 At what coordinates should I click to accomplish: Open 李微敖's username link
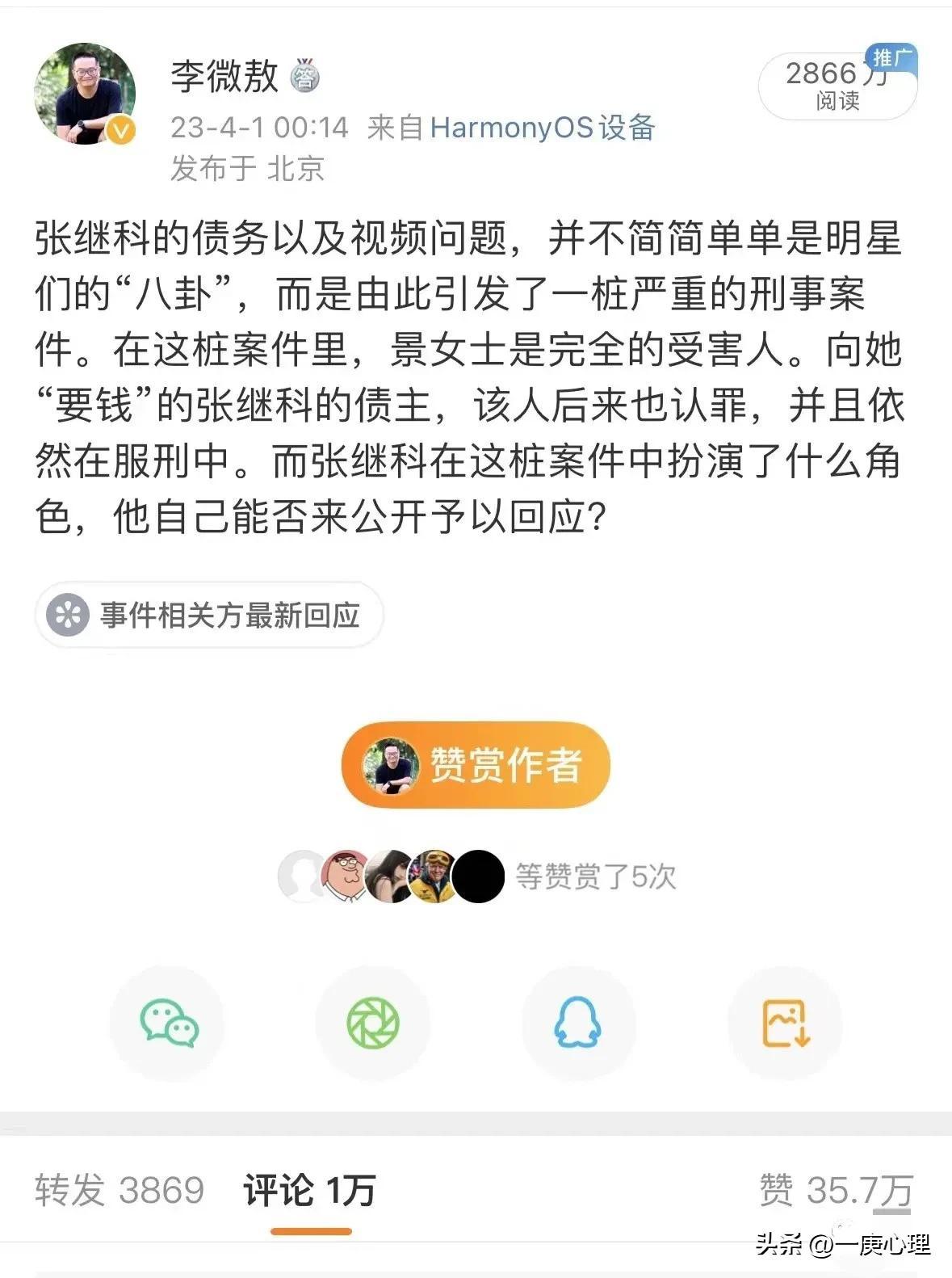tap(224, 76)
